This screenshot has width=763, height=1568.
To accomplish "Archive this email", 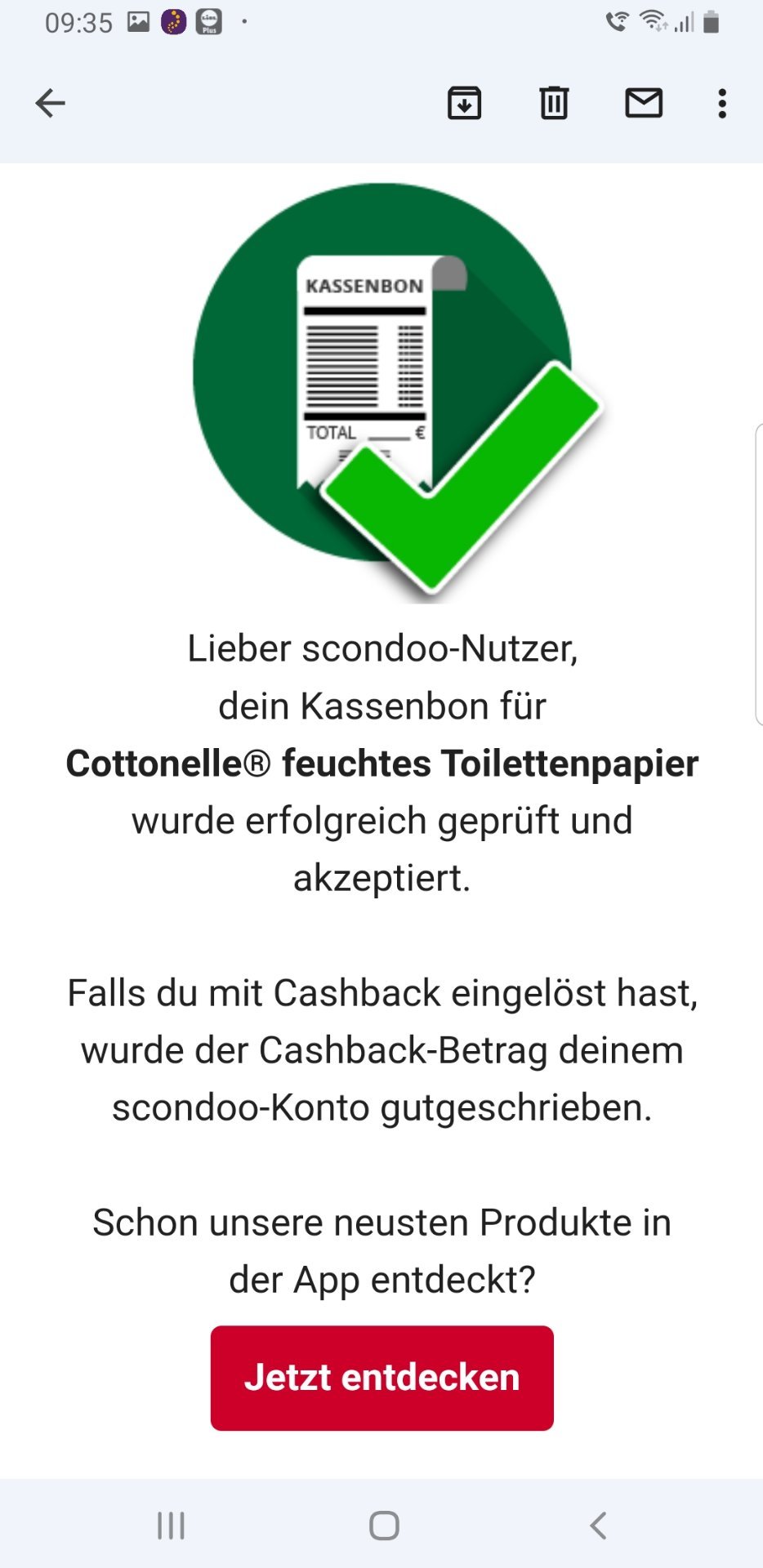I will [464, 104].
